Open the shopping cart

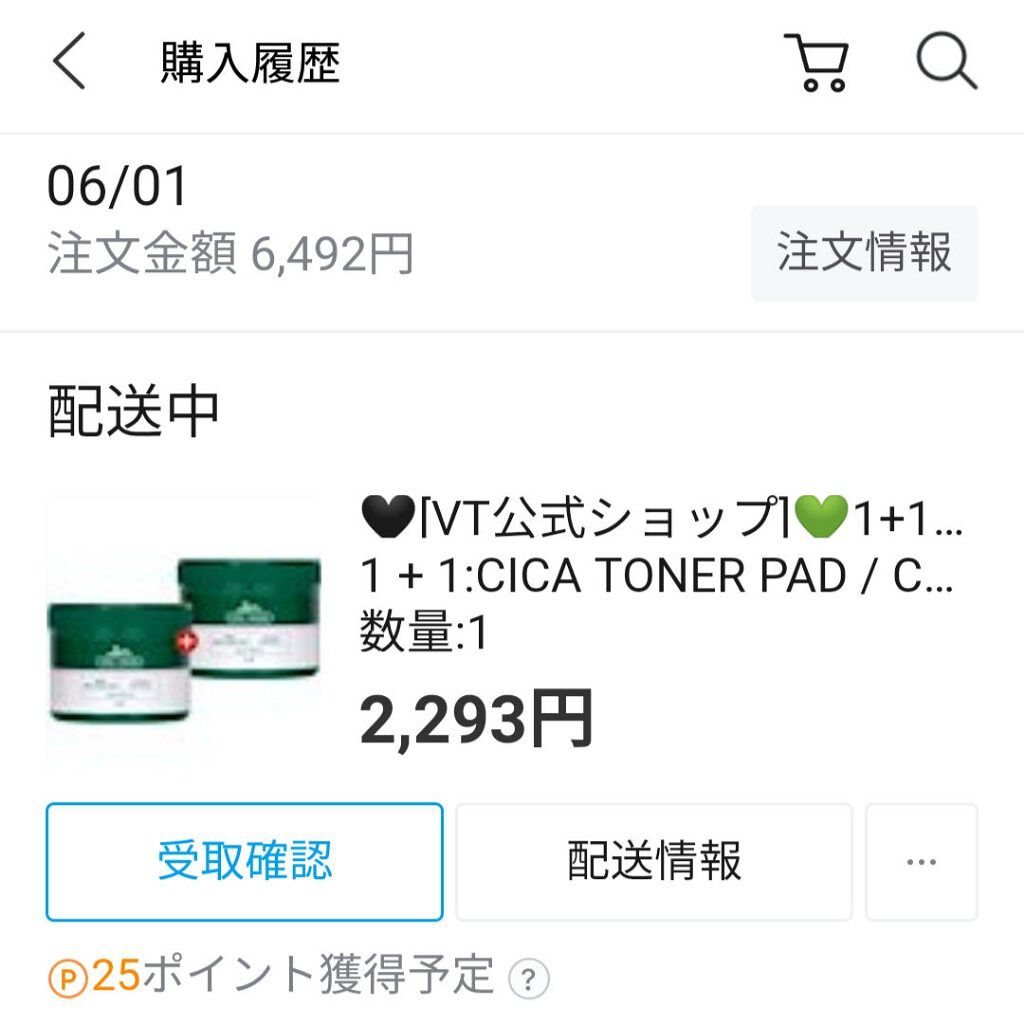coord(816,63)
